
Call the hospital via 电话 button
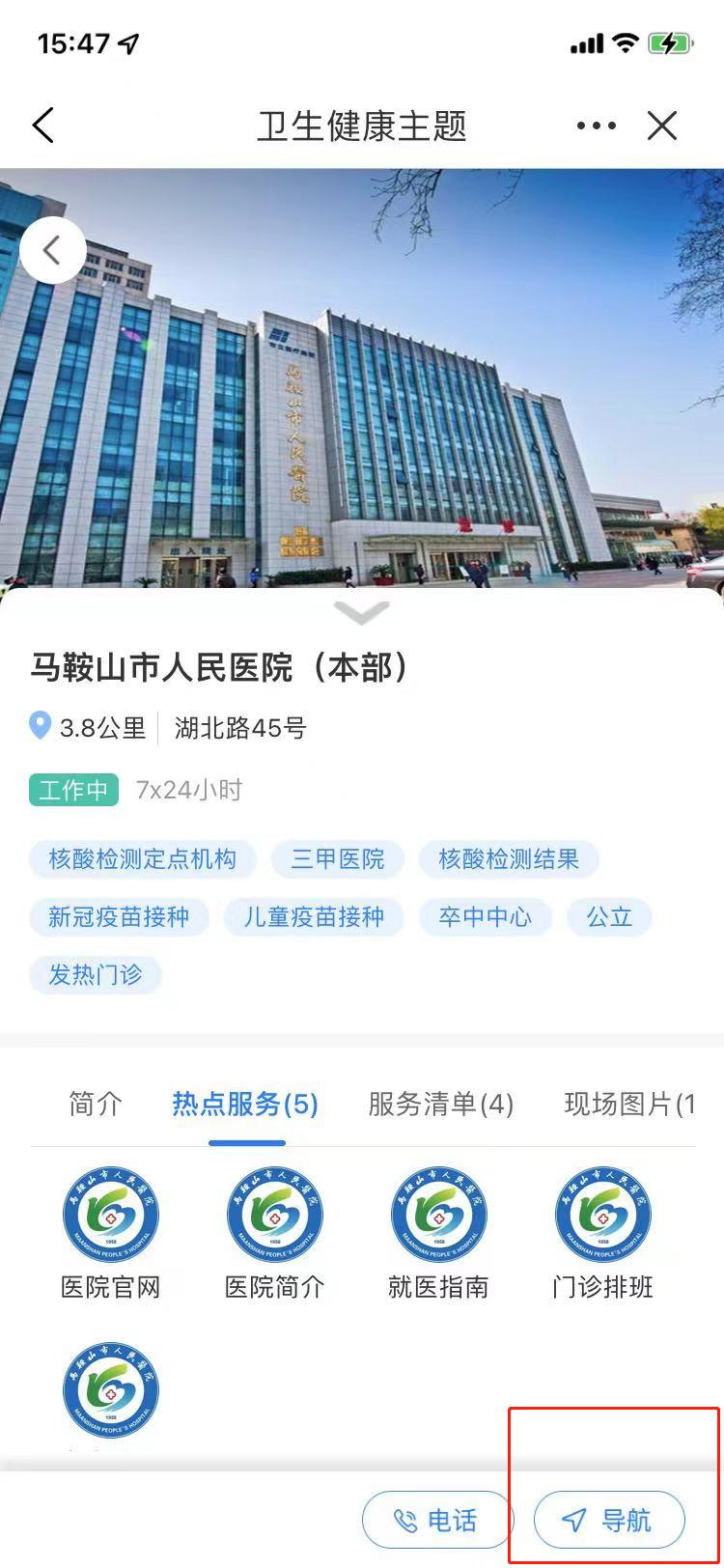point(437,1521)
